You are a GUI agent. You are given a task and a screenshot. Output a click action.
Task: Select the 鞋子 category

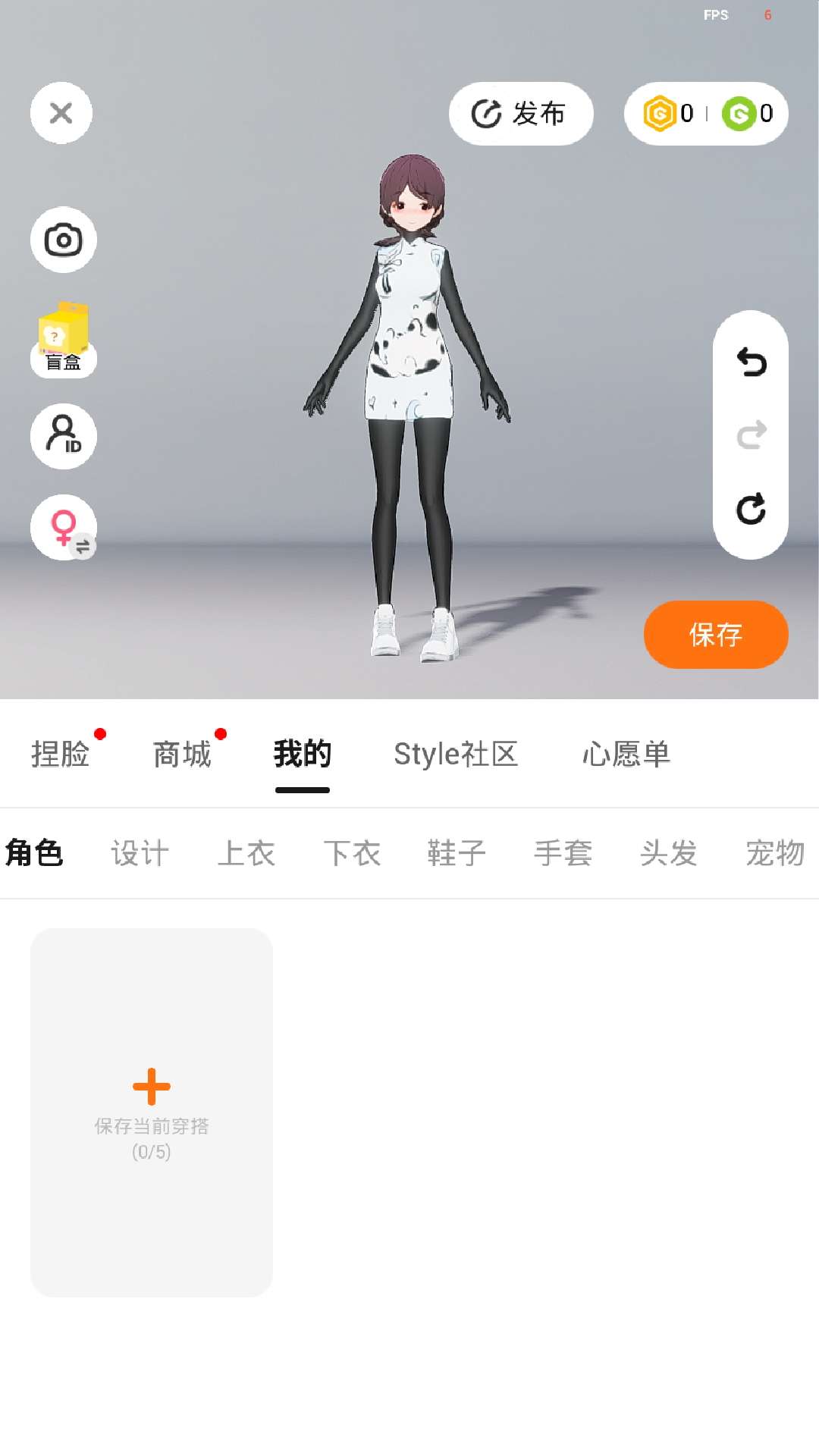[457, 853]
